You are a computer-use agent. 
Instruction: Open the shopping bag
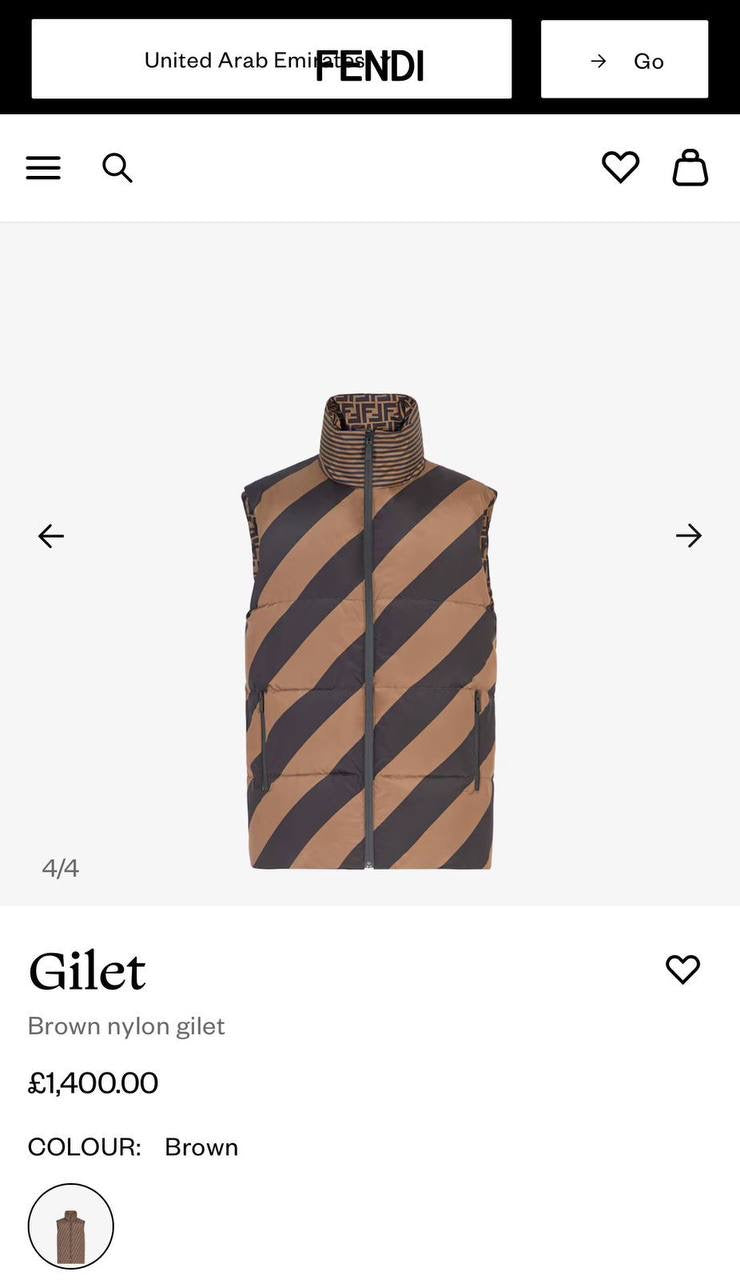coord(690,167)
